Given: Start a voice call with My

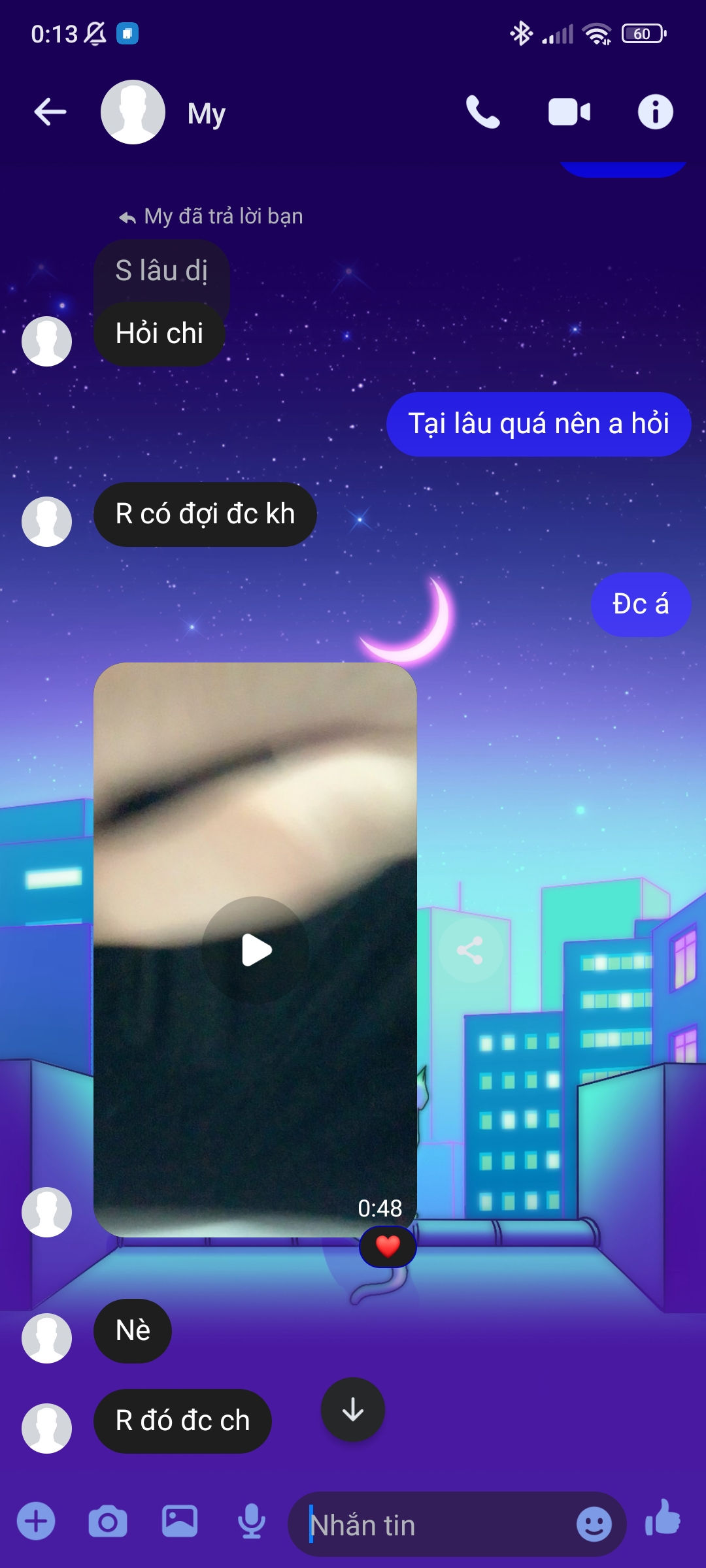Looking at the screenshot, I should point(482,112).
